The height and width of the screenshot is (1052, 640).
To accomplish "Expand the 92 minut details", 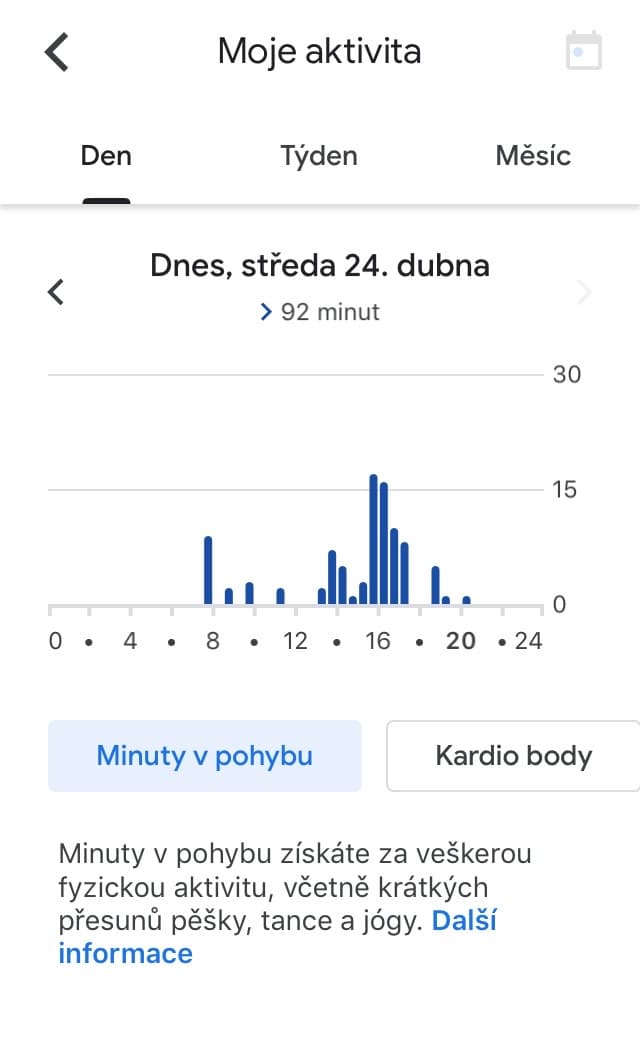I will click(x=319, y=312).
